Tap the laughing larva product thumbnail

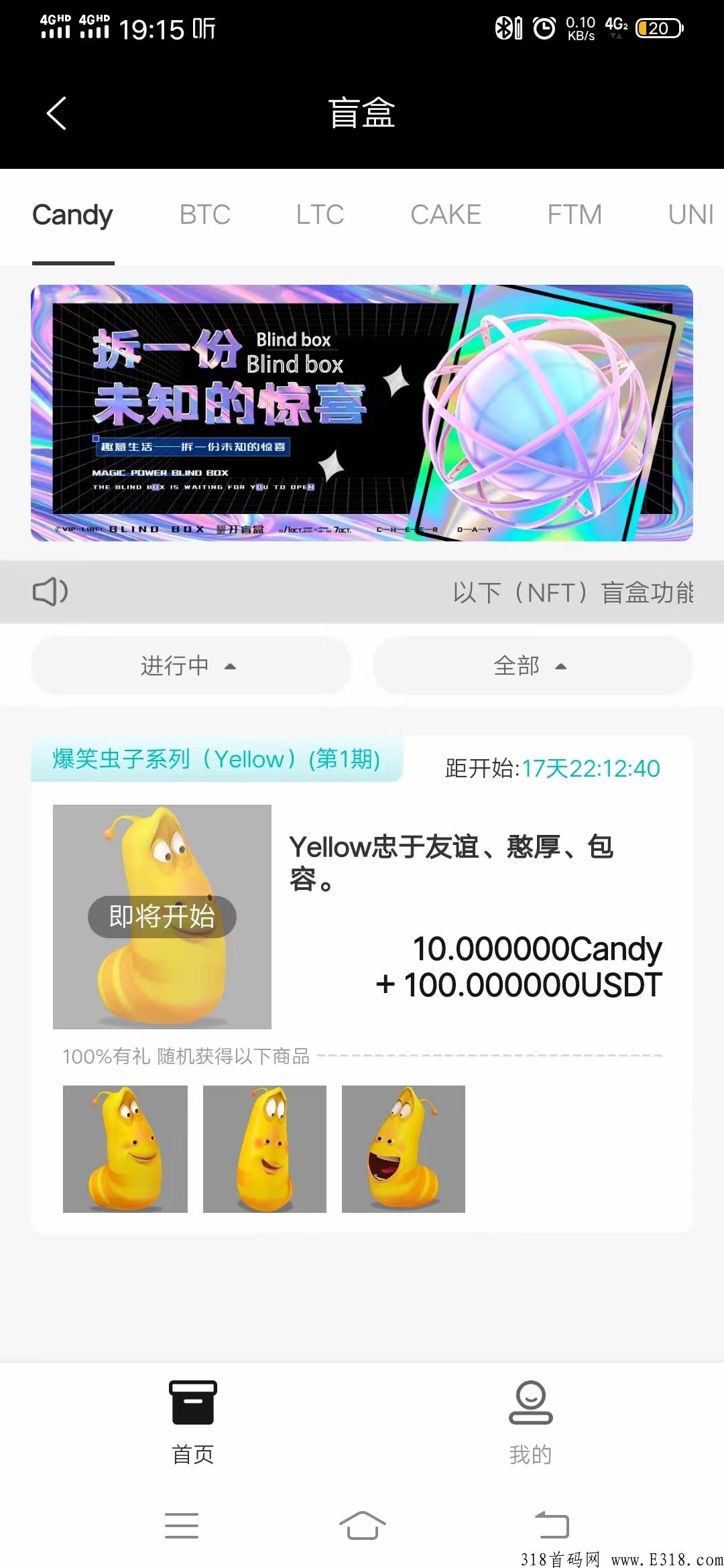point(404,1147)
